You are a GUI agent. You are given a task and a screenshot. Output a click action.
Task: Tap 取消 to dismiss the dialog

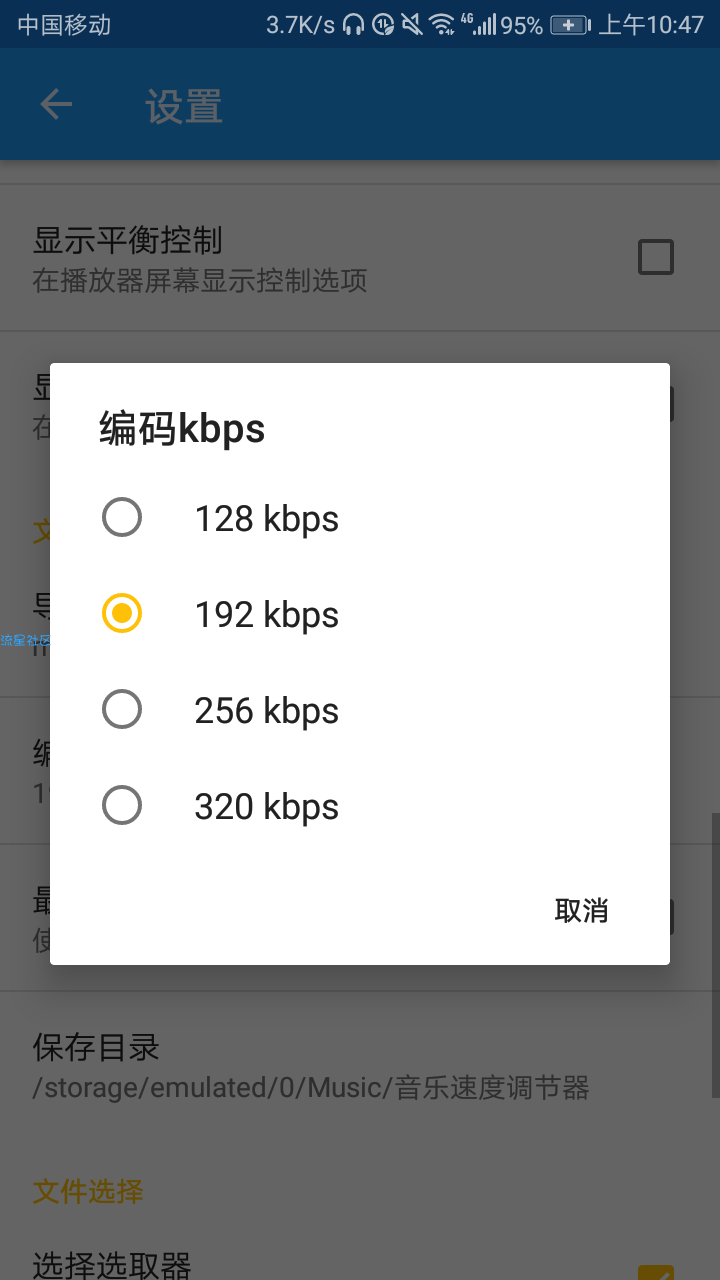[581, 910]
